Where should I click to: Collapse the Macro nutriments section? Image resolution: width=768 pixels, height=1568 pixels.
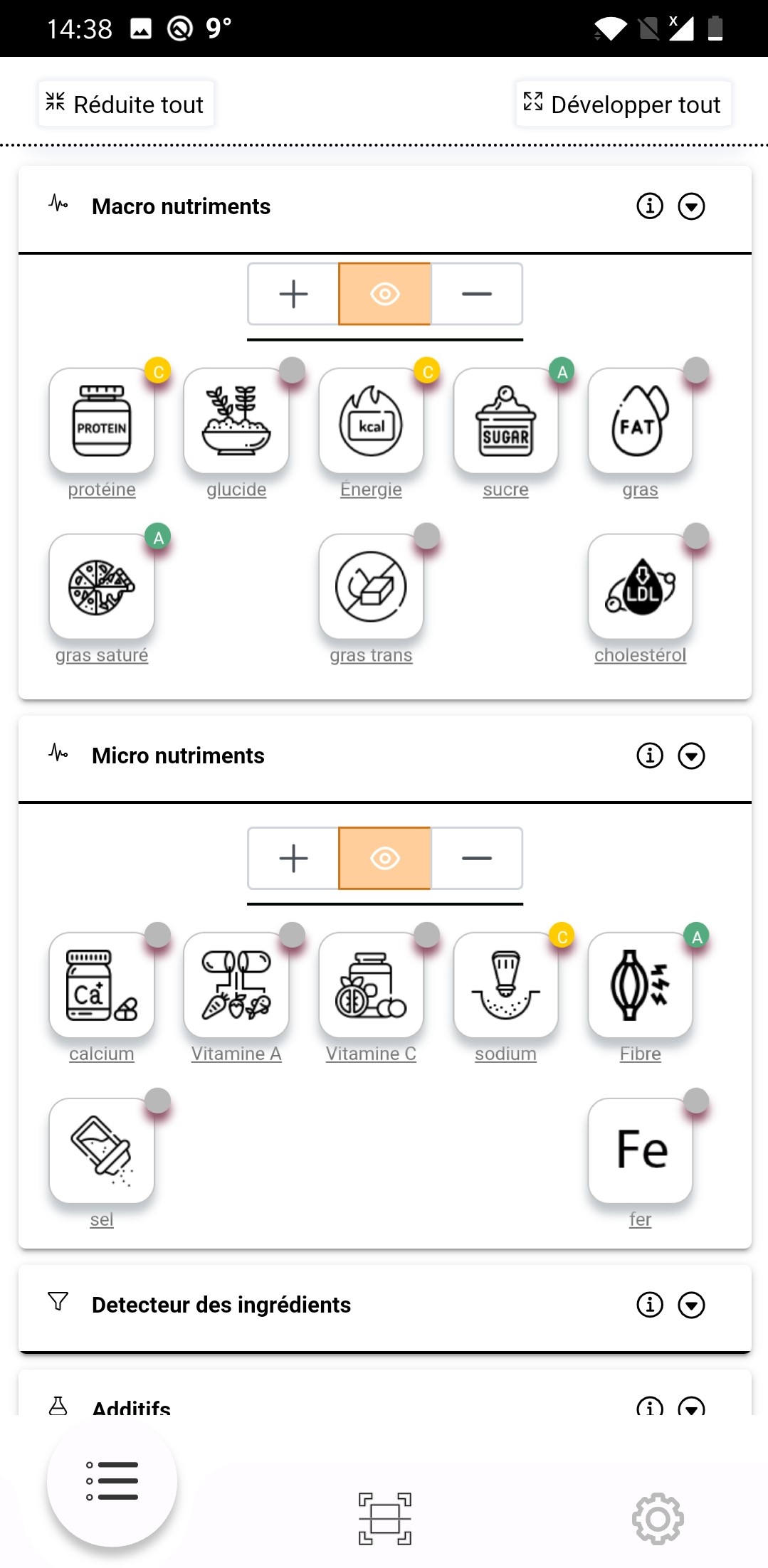tap(691, 206)
